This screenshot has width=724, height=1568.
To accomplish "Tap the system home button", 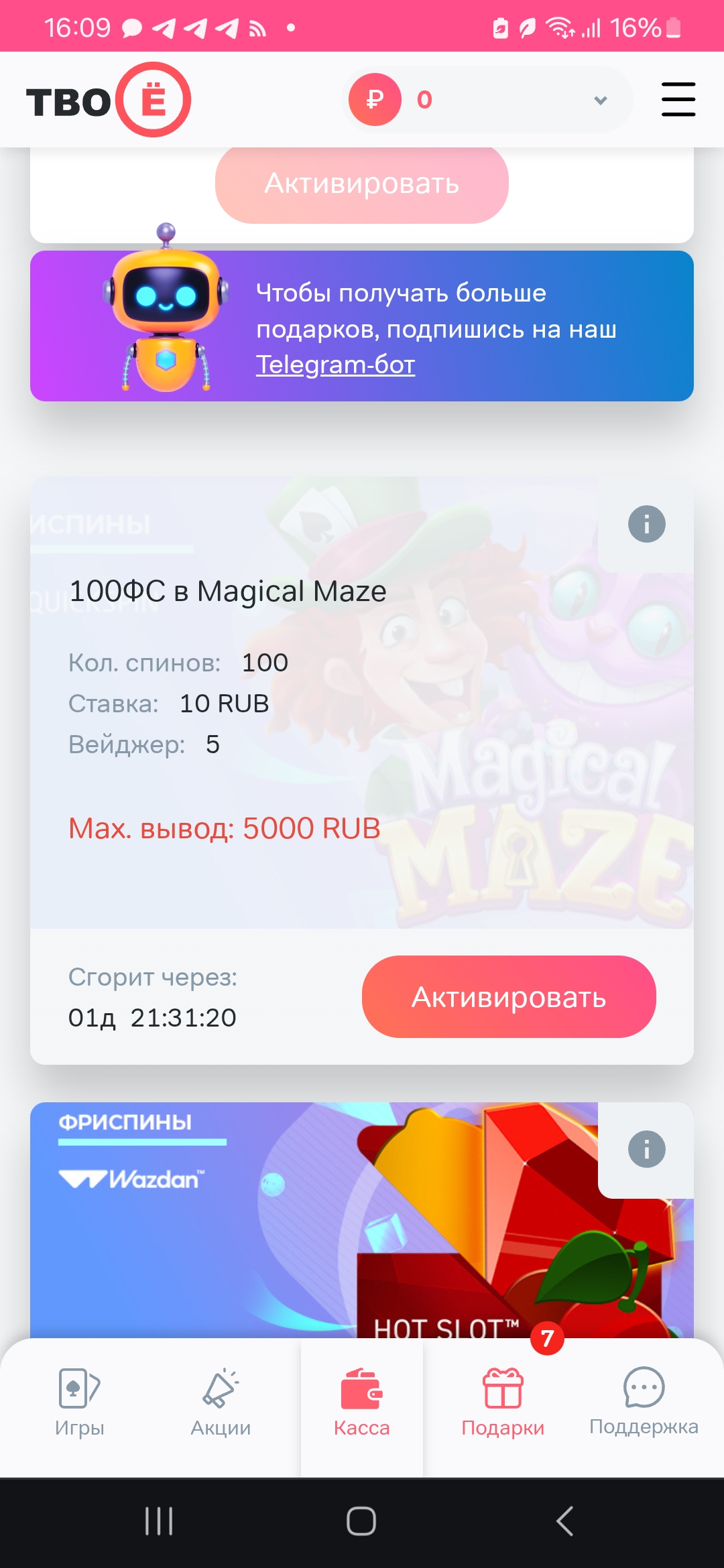I will click(361, 1521).
